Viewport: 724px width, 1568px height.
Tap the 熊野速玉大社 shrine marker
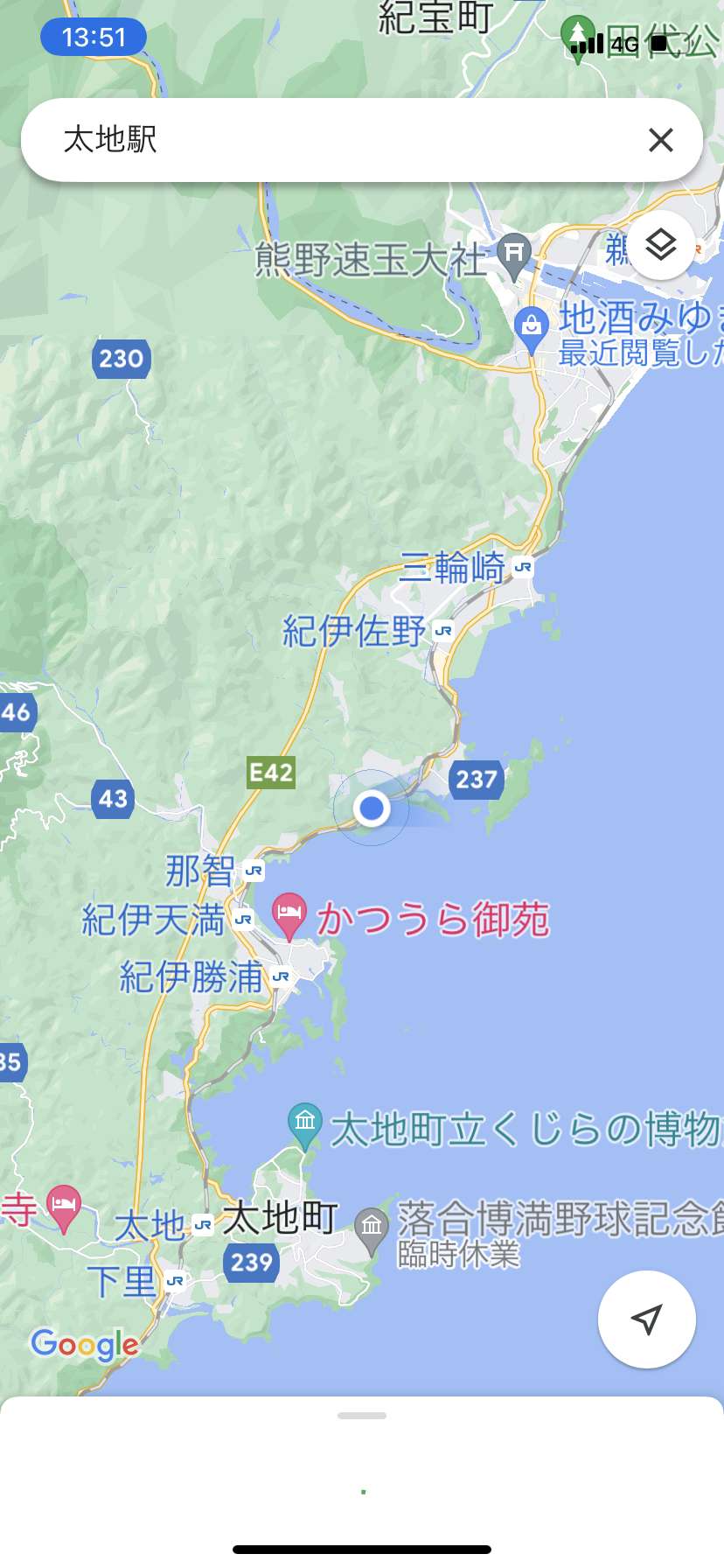(x=514, y=255)
